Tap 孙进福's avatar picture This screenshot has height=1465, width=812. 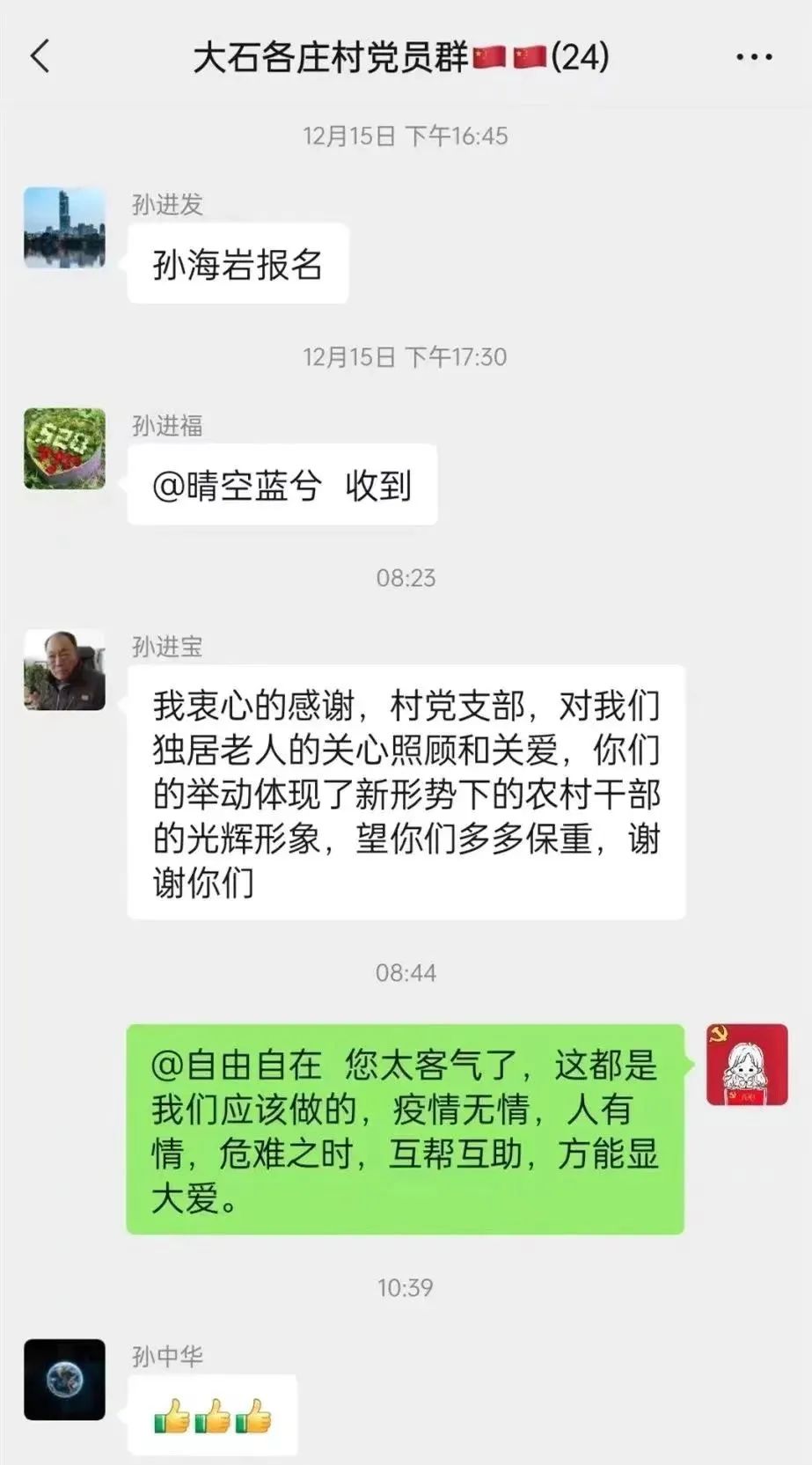pyautogui.click(x=64, y=448)
